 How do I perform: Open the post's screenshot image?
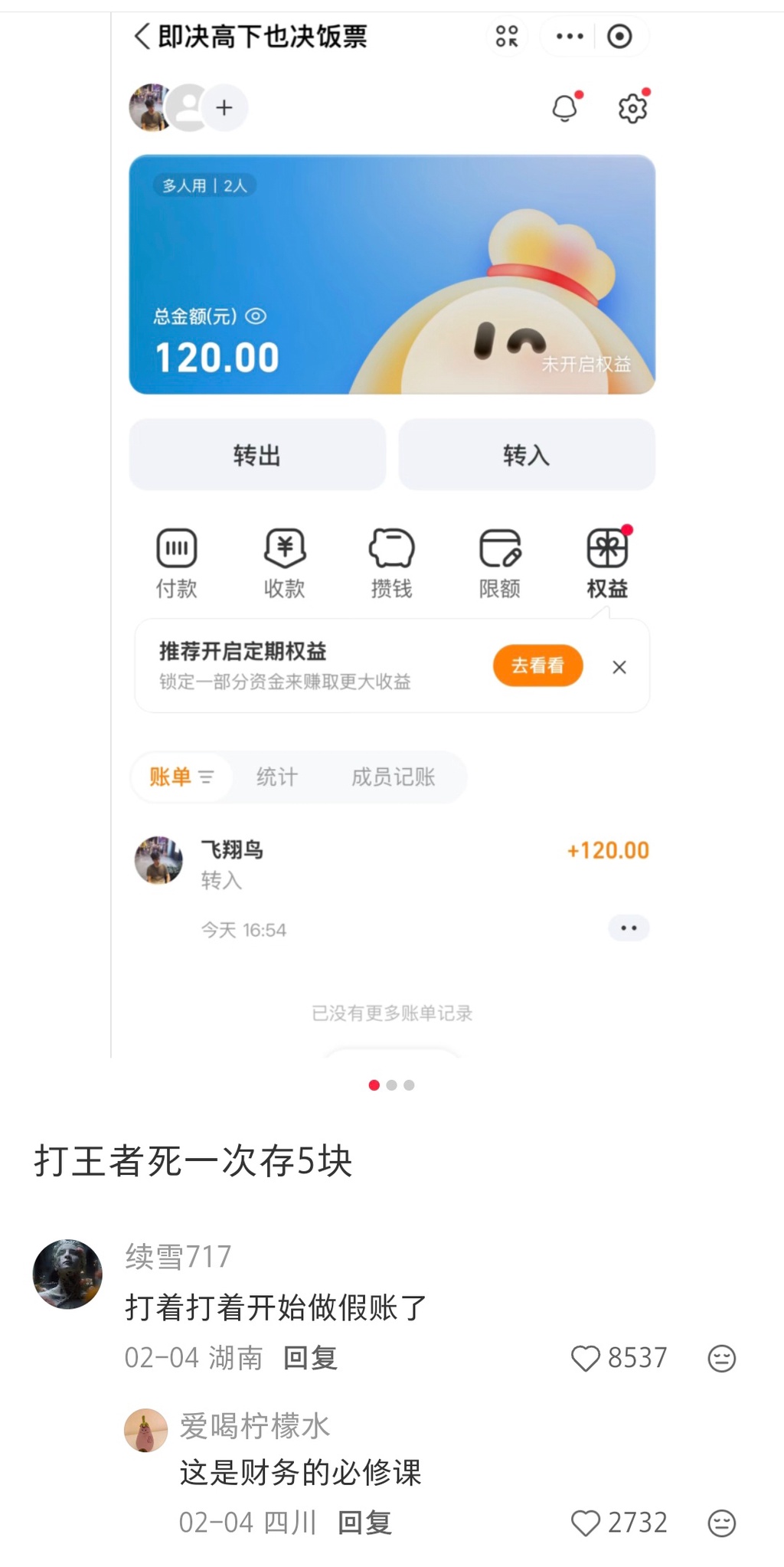tap(392, 536)
